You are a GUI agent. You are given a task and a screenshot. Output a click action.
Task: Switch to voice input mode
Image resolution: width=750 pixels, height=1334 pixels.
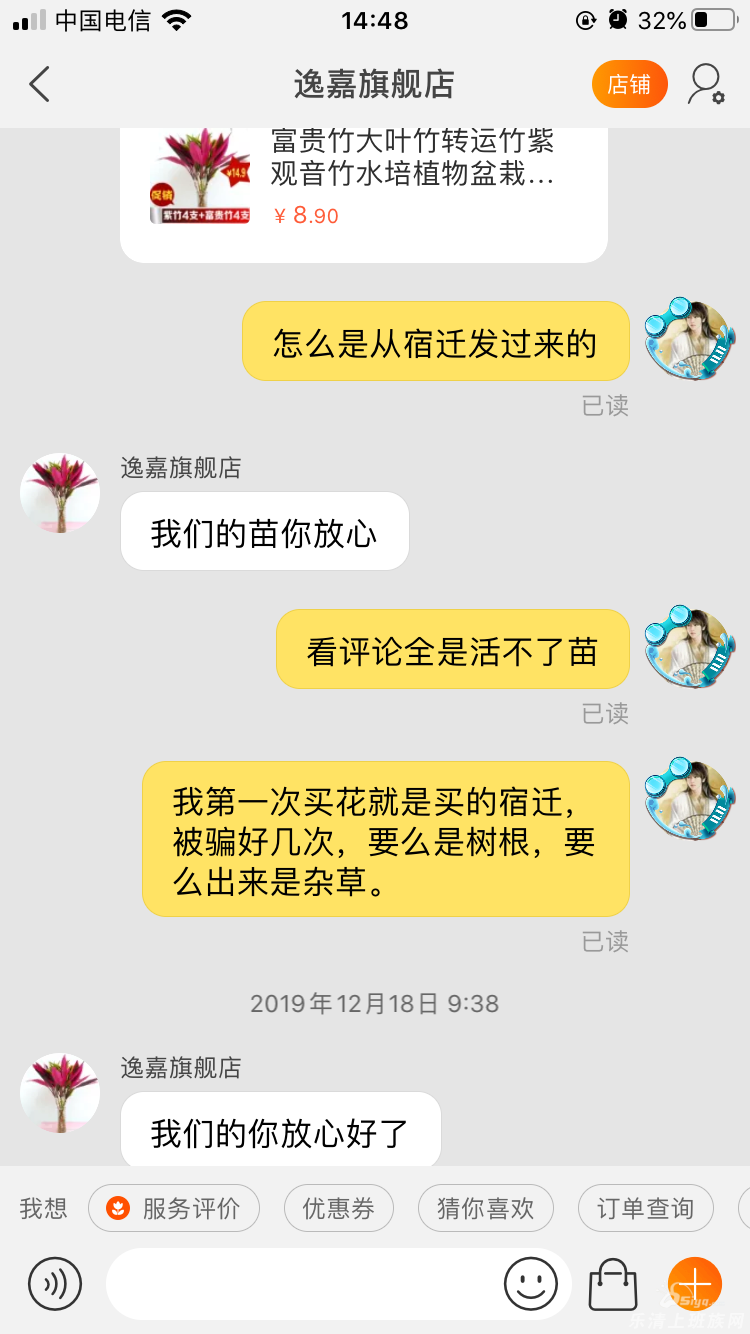[55, 1283]
